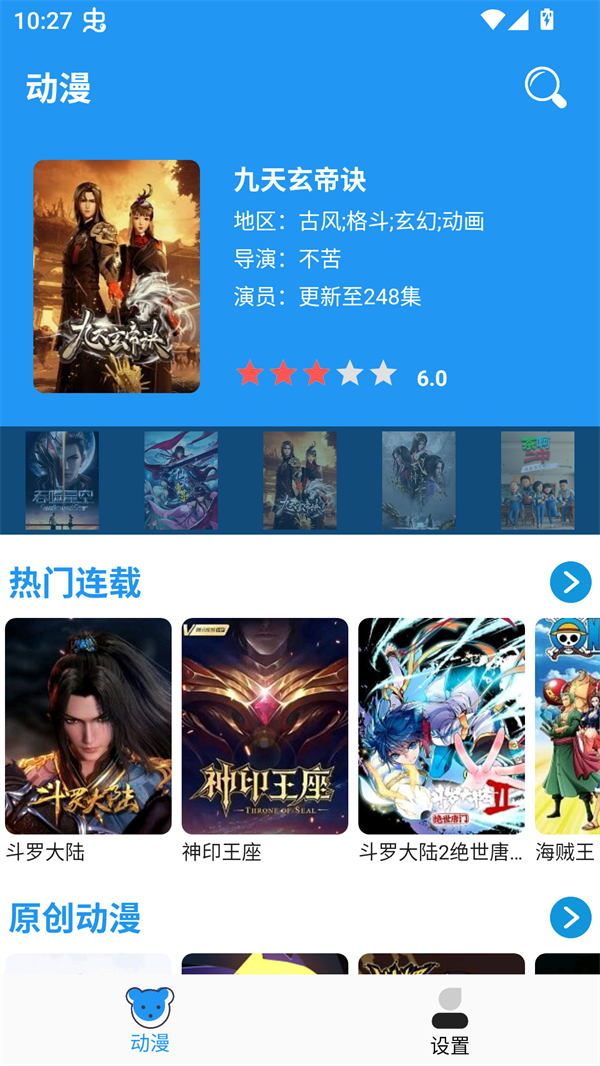Screen dimensions: 600x1066
Task: Switch to the 动漫 tab
Action: (150, 1020)
